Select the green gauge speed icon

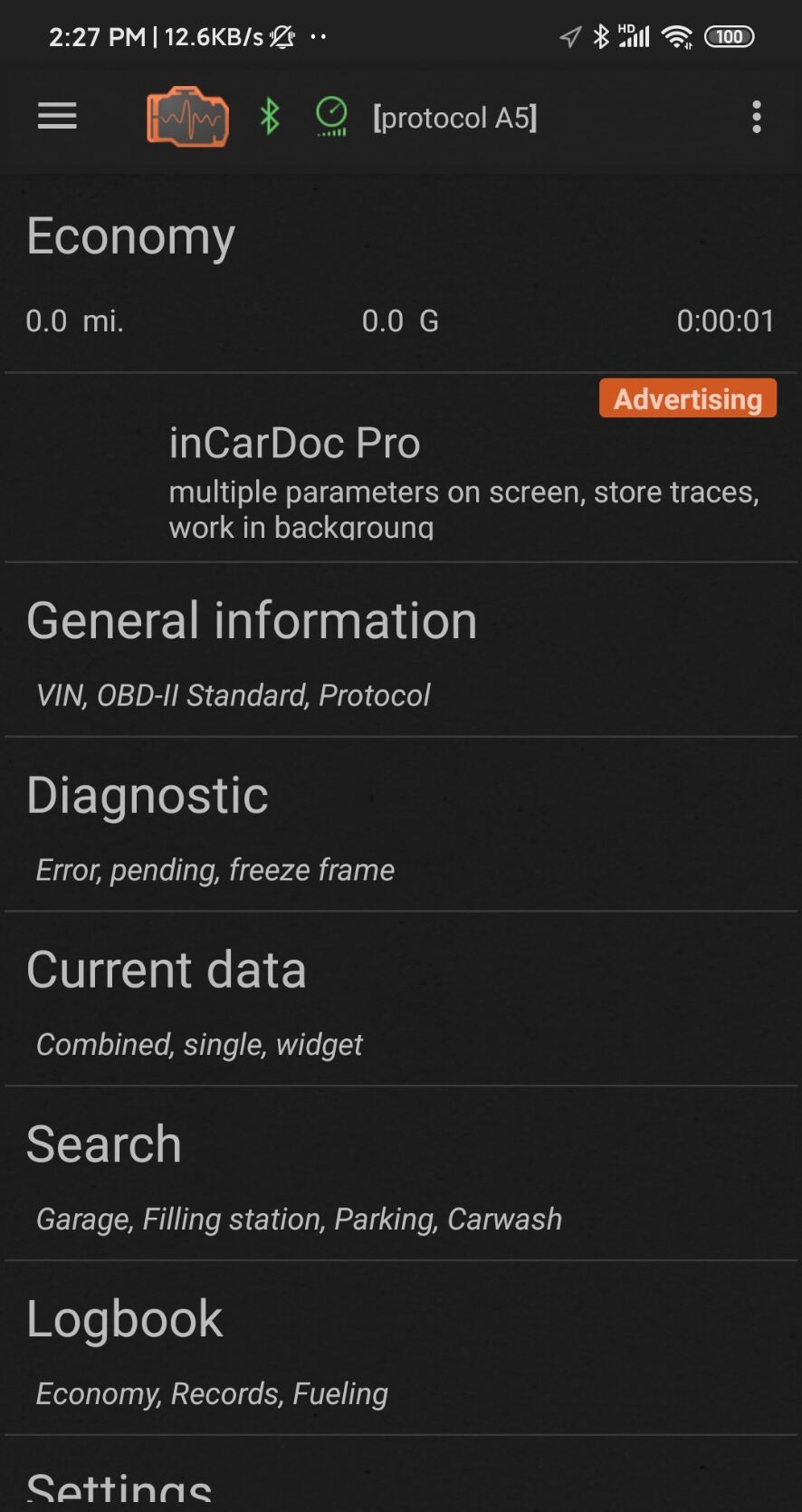pos(331,116)
